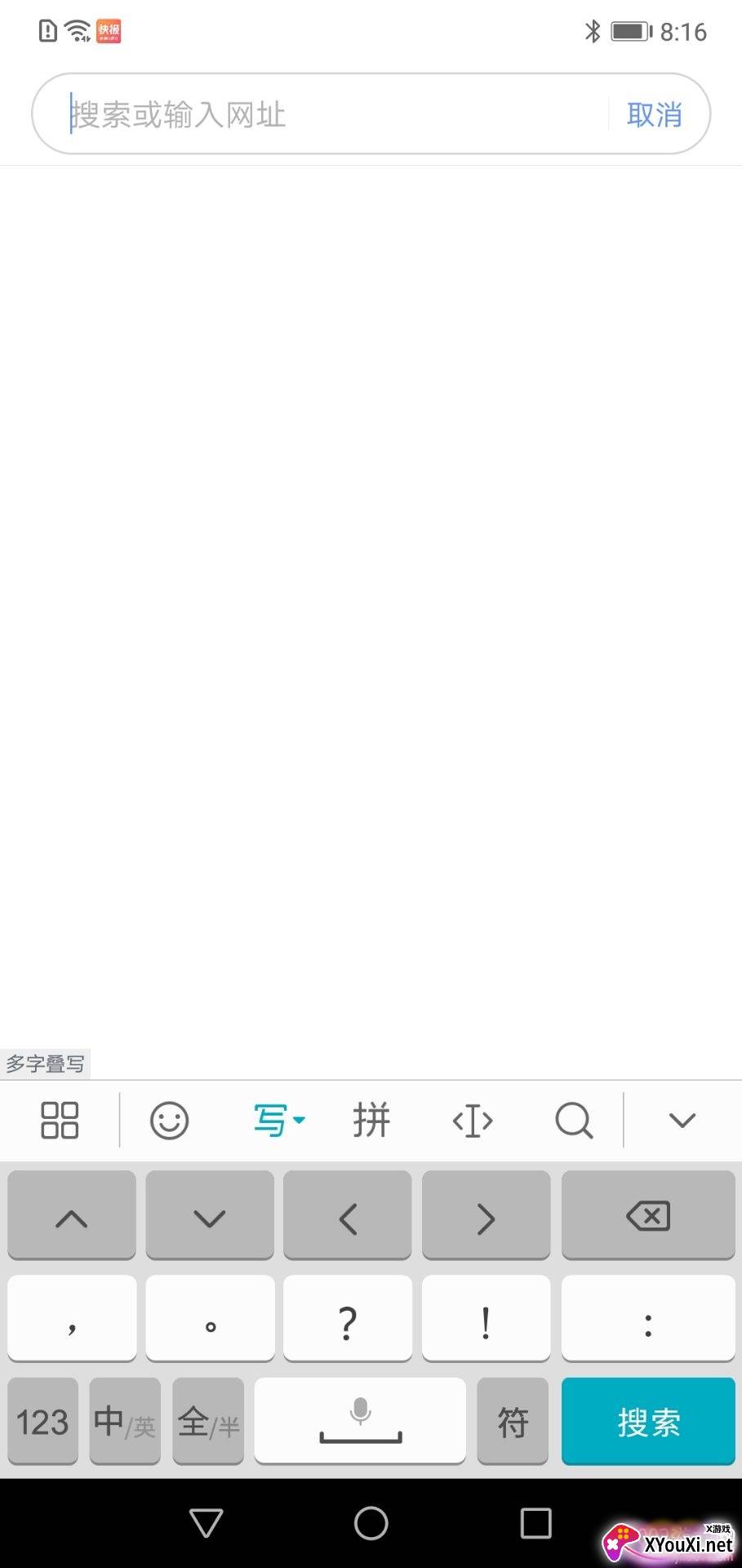Switch to the 123 number keypad
The width and height of the screenshot is (742, 1568).
click(x=43, y=1422)
